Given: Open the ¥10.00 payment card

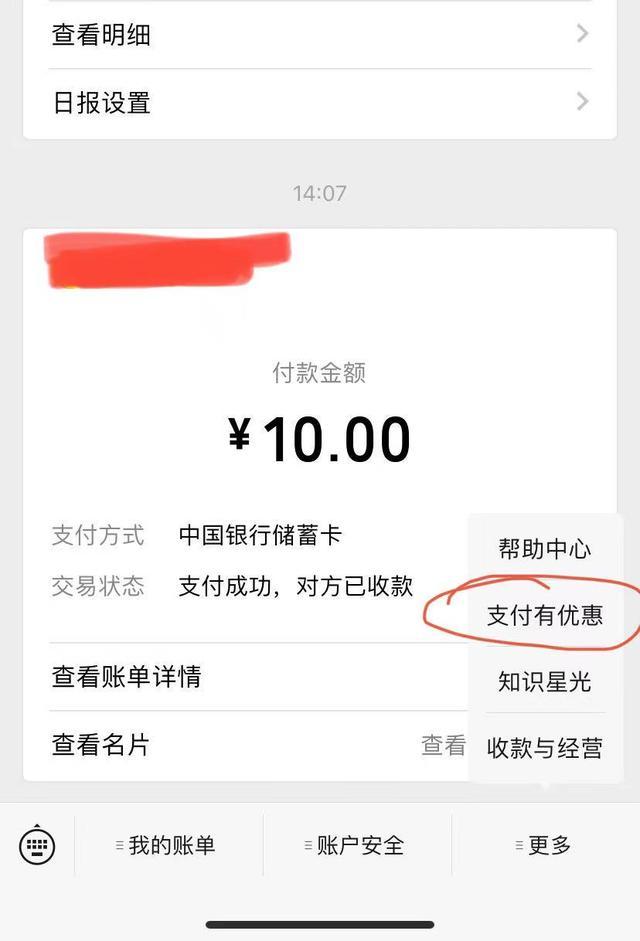Looking at the screenshot, I should point(320,440).
